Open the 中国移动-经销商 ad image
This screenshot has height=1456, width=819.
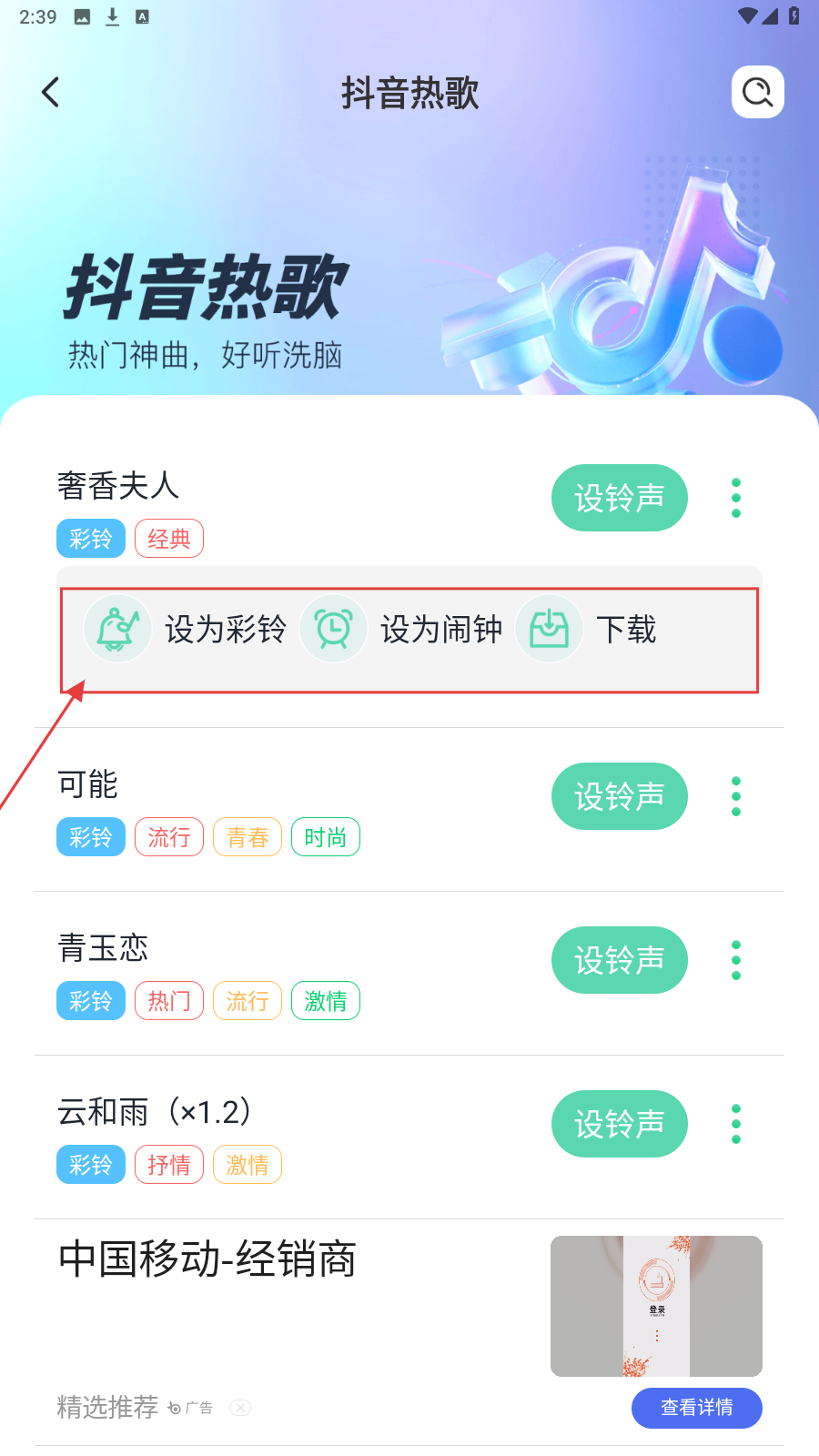coord(656,1306)
